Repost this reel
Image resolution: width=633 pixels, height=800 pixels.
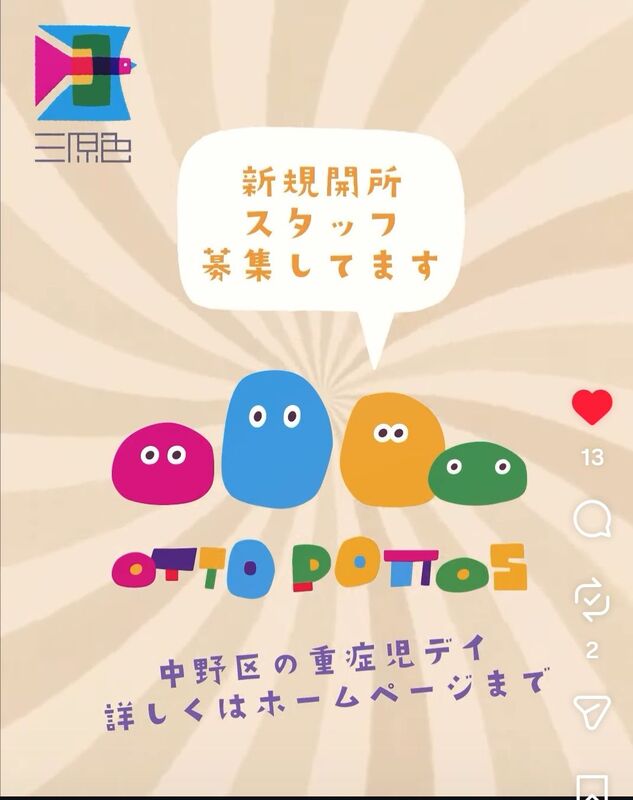(592, 600)
